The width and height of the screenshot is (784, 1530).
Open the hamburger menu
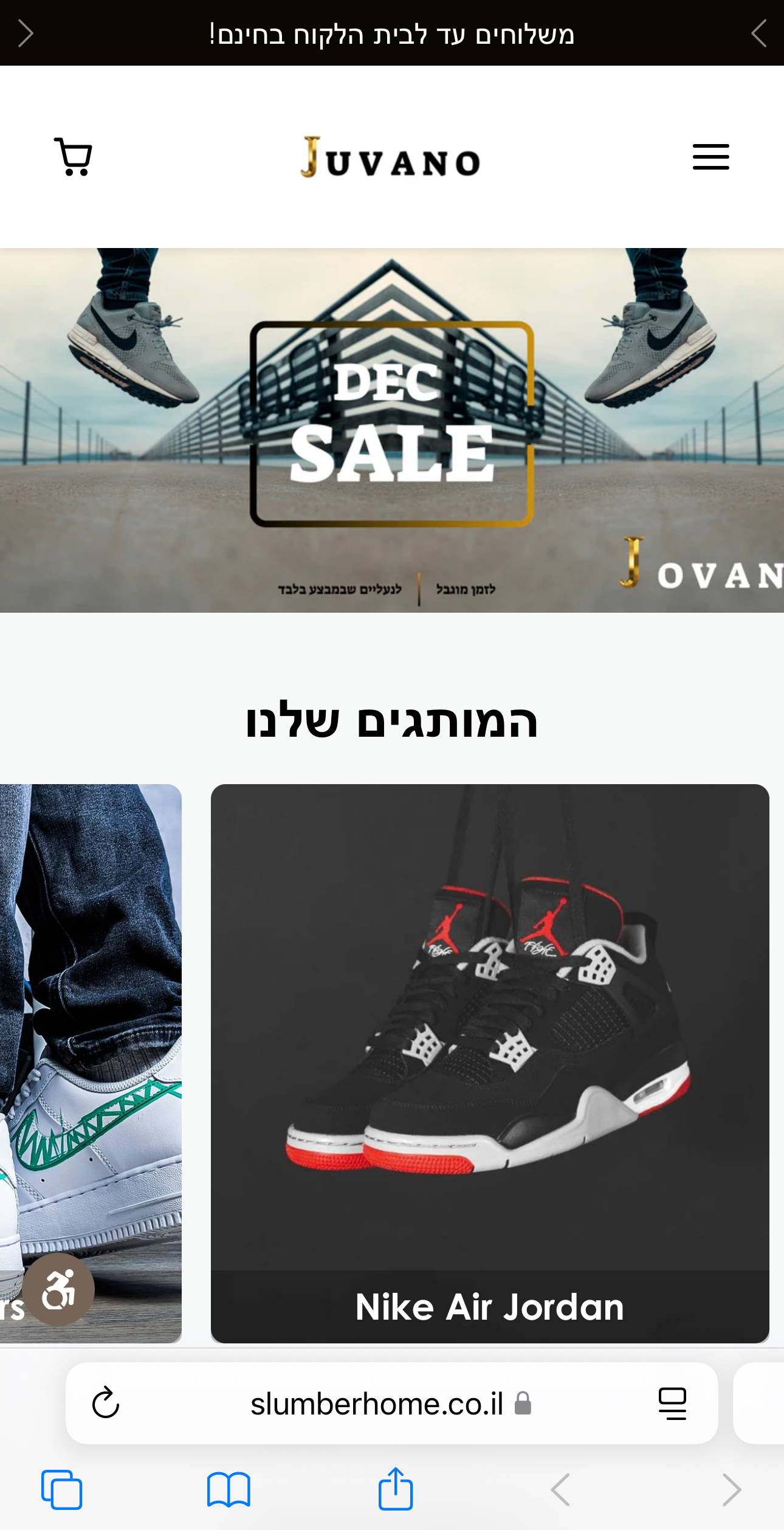point(710,157)
